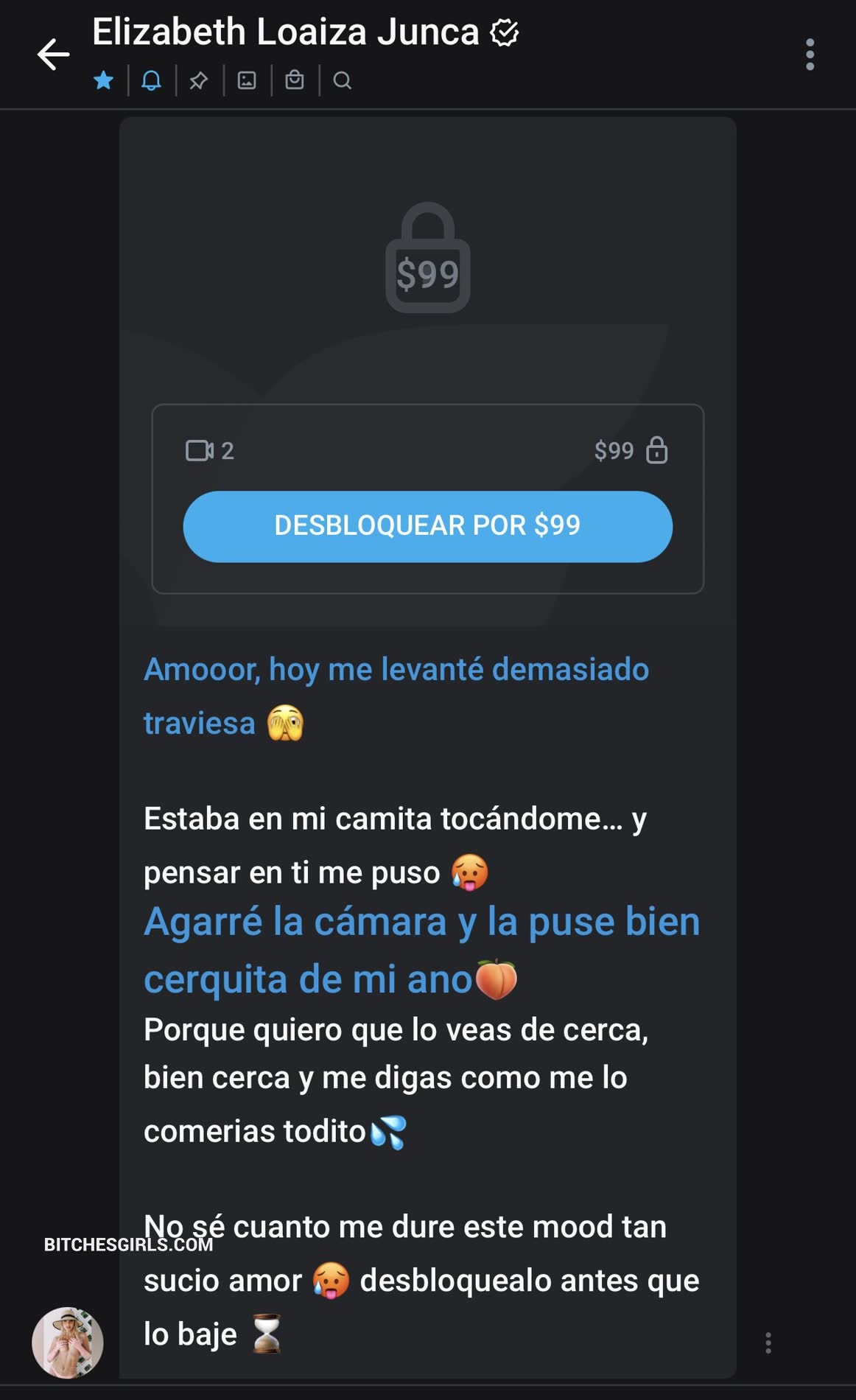856x1400 pixels.
Task: Open the notifications bell settings
Action: (x=151, y=80)
